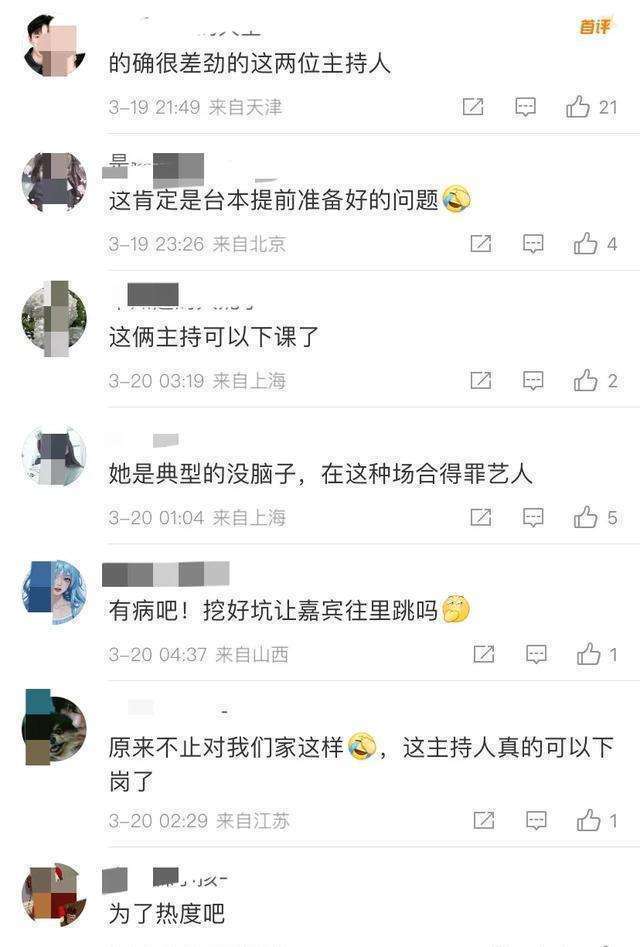Image resolution: width=640 pixels, height=947 pixels.
Task: Reply to the comment from 江苏 at 02:29
Action: [536, 821]
